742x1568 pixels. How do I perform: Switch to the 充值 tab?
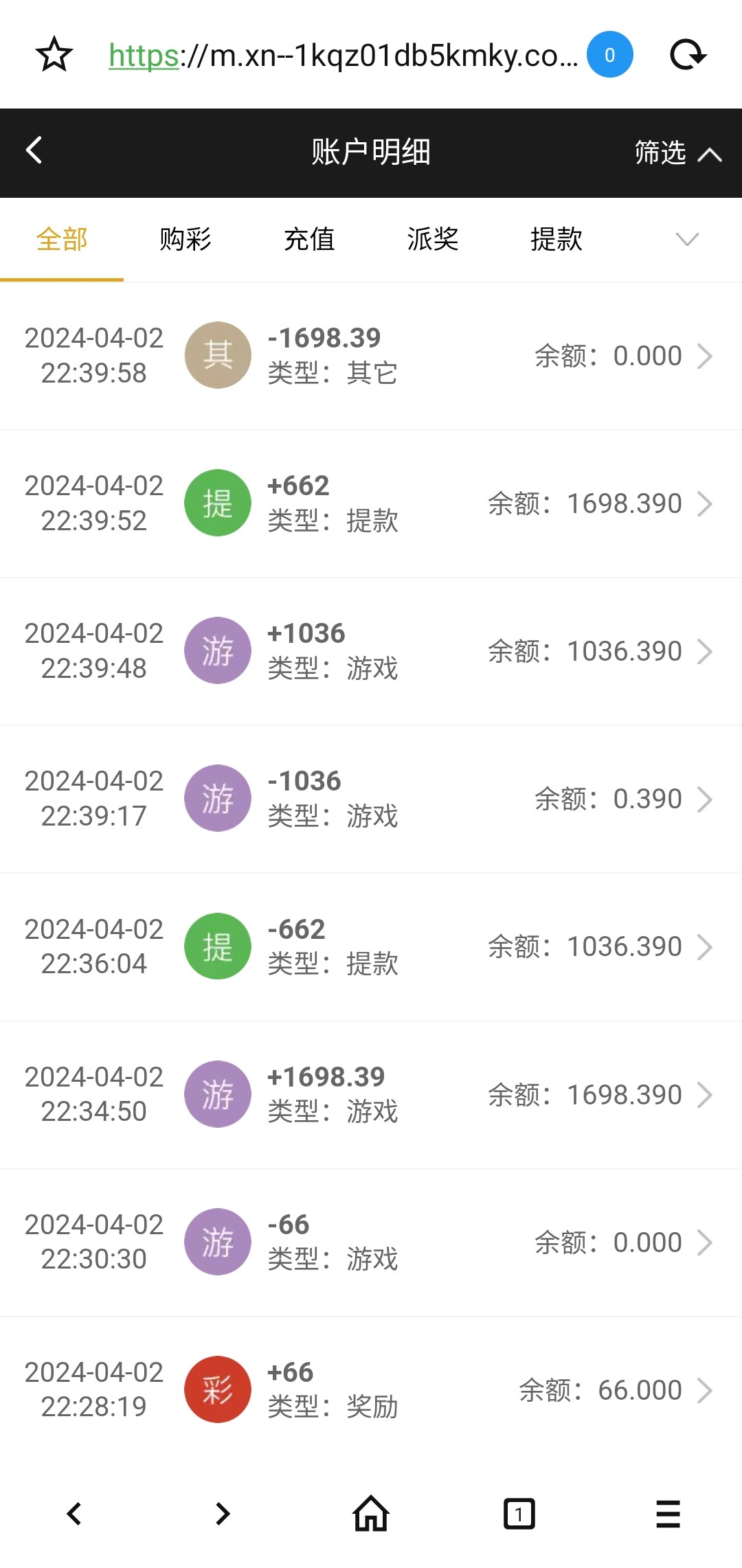click(309, 240)
